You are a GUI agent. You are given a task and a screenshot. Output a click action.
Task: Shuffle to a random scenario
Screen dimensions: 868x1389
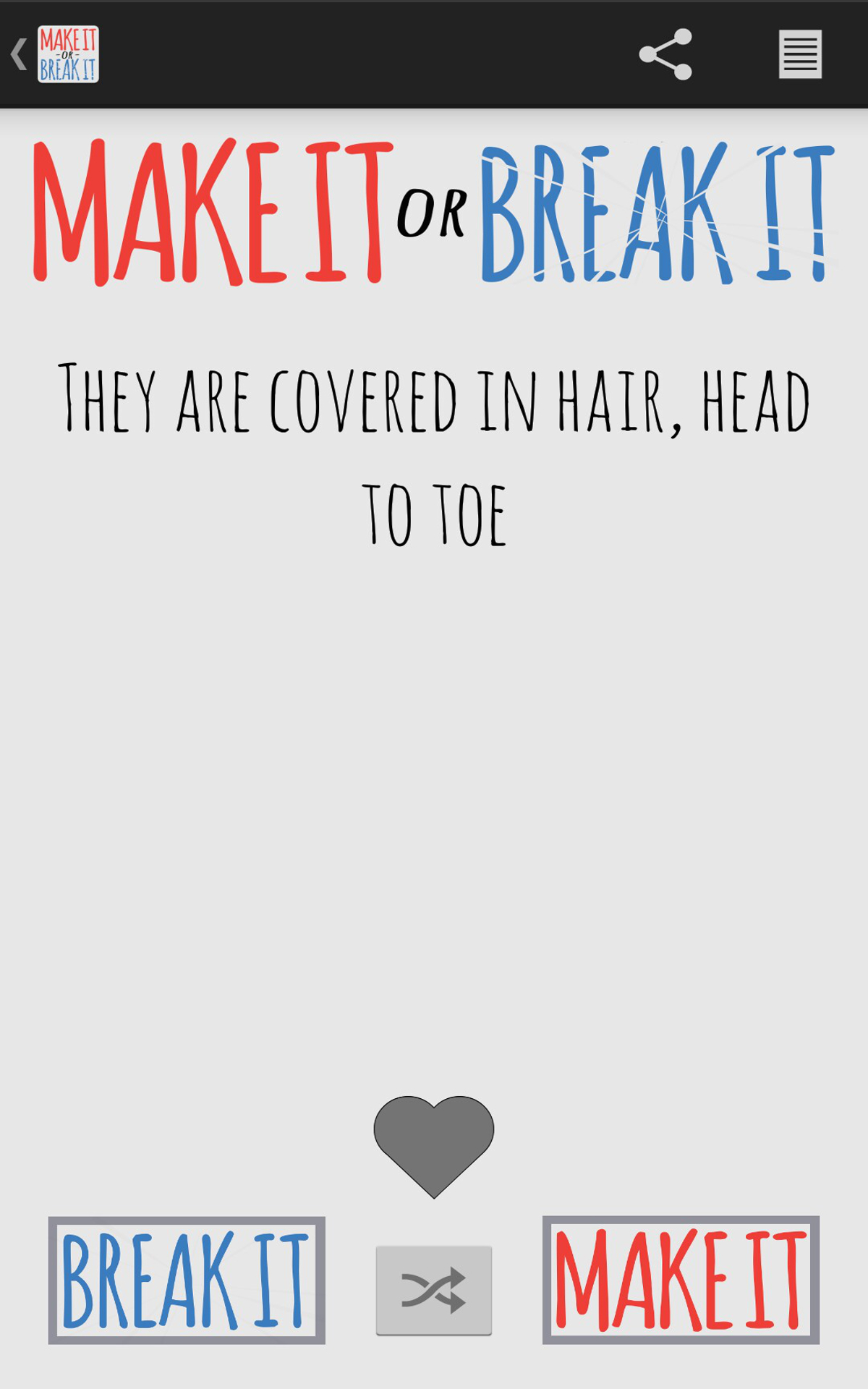[434, 1290]
